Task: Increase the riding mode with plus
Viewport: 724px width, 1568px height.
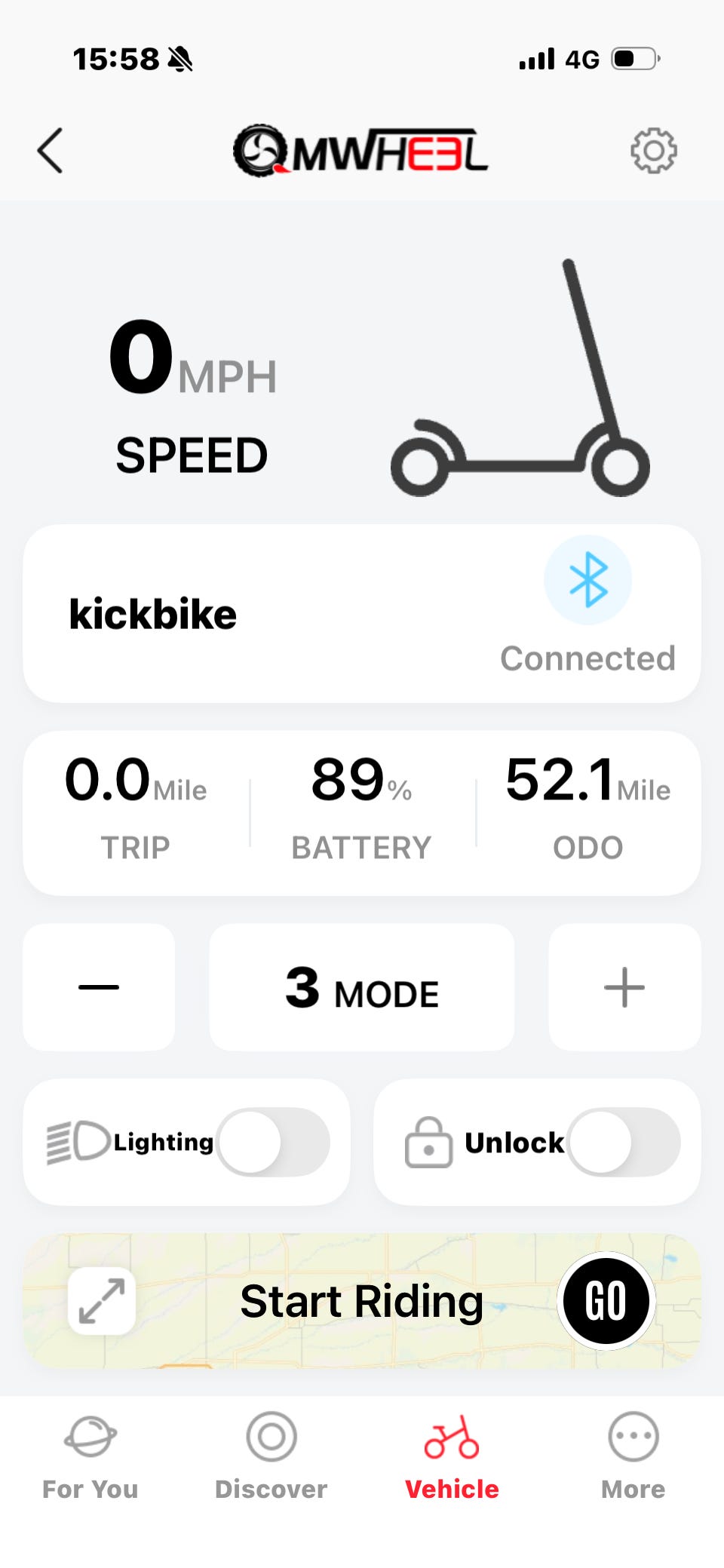Action: [624, 987]
